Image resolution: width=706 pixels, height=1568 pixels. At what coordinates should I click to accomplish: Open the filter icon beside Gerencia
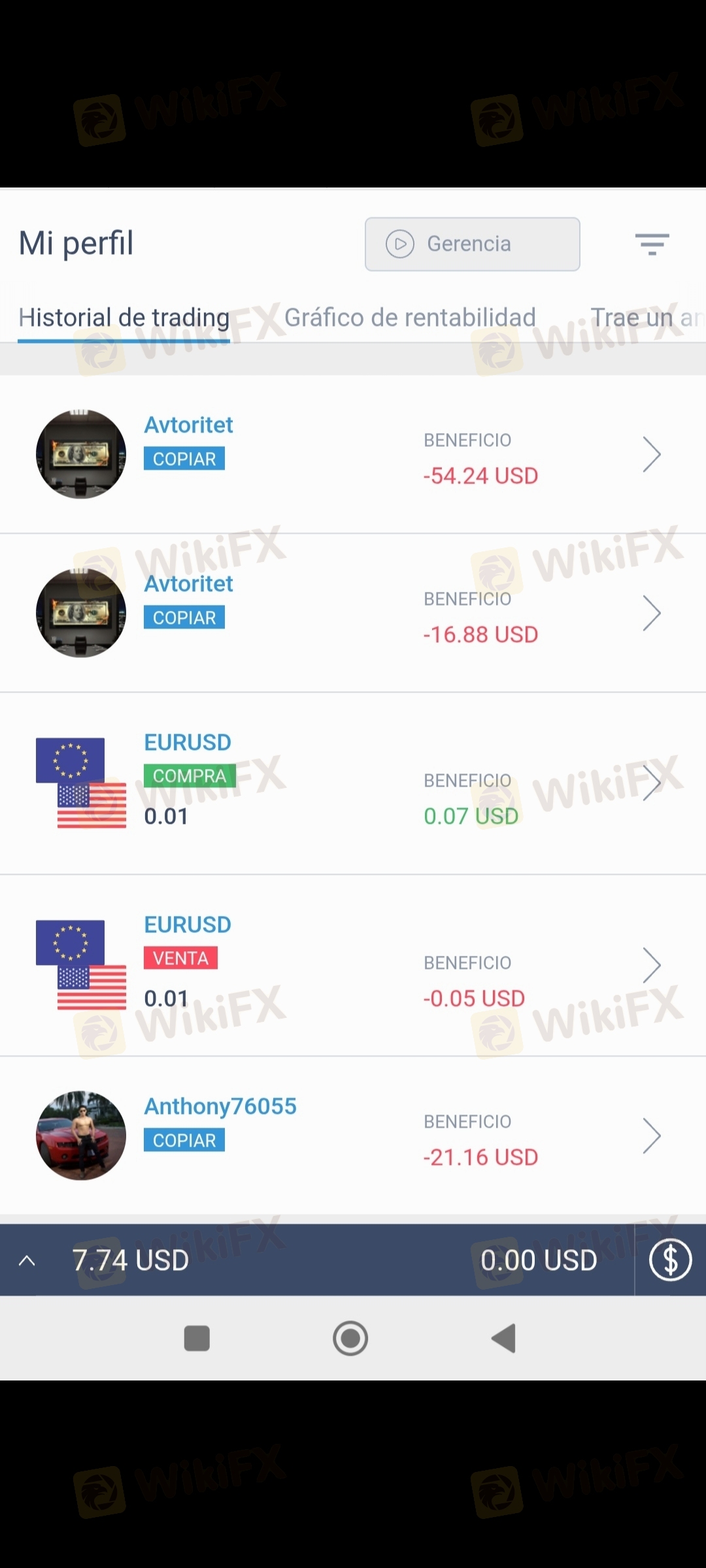pos(652,244)
